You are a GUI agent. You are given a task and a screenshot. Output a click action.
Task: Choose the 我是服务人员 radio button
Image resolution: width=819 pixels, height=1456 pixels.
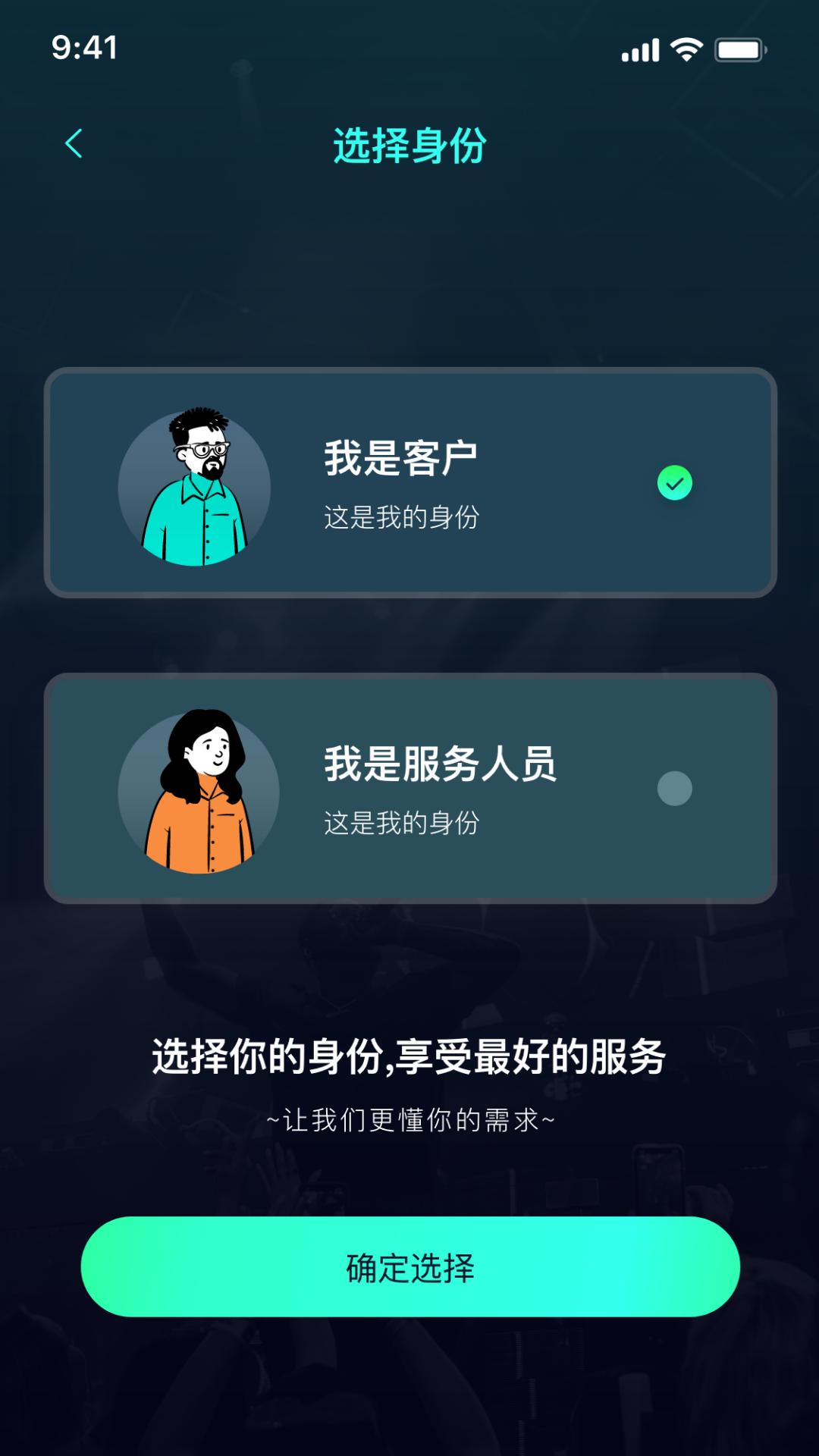coord(674,789)
